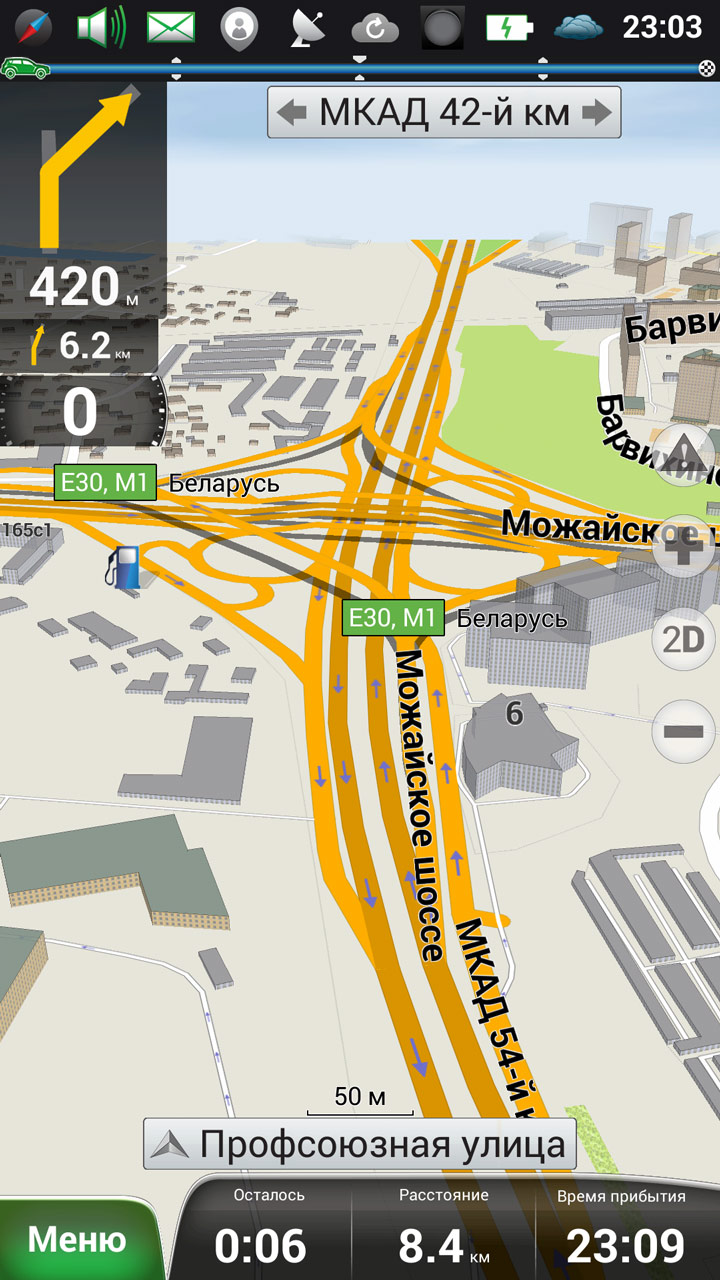Screen dimensions: 720x1280
Task: Zoom out with the minus button
Action: coord(684,732)
